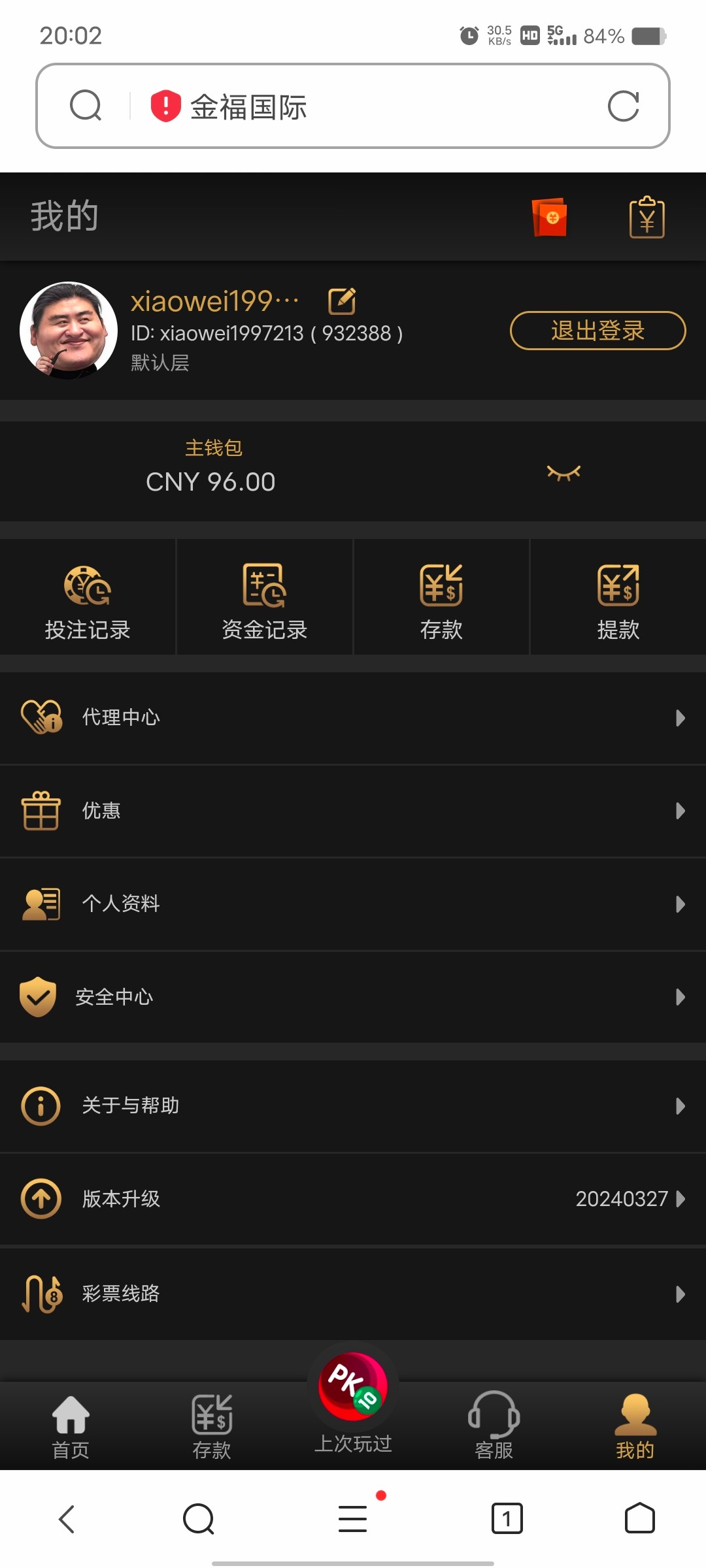Open the 代理中心 row
This screenshot has width=706, height=1568.
coord(353,718)
